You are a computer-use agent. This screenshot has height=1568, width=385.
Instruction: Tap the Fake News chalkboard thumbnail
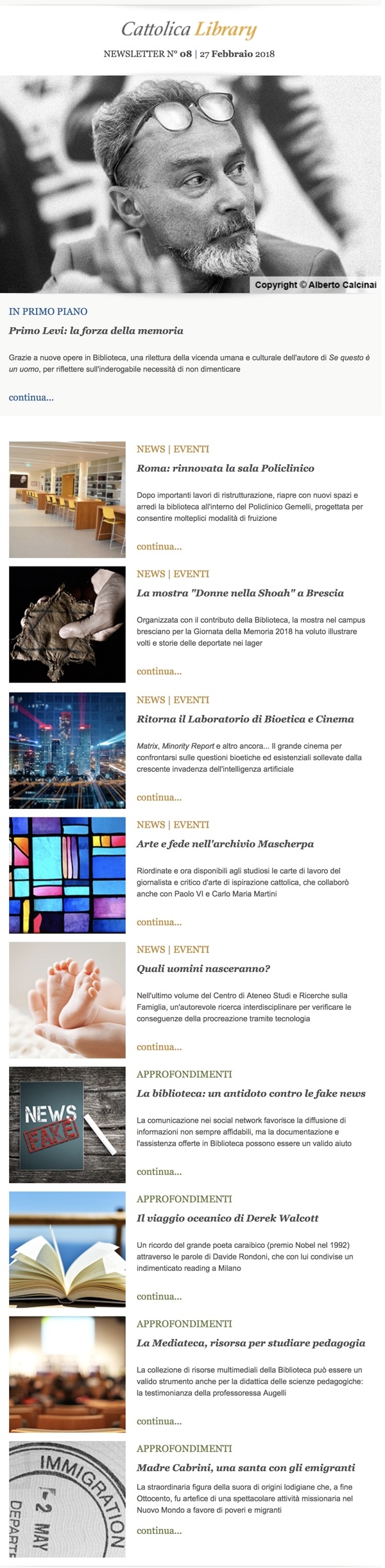click(x=67, y=1124)
